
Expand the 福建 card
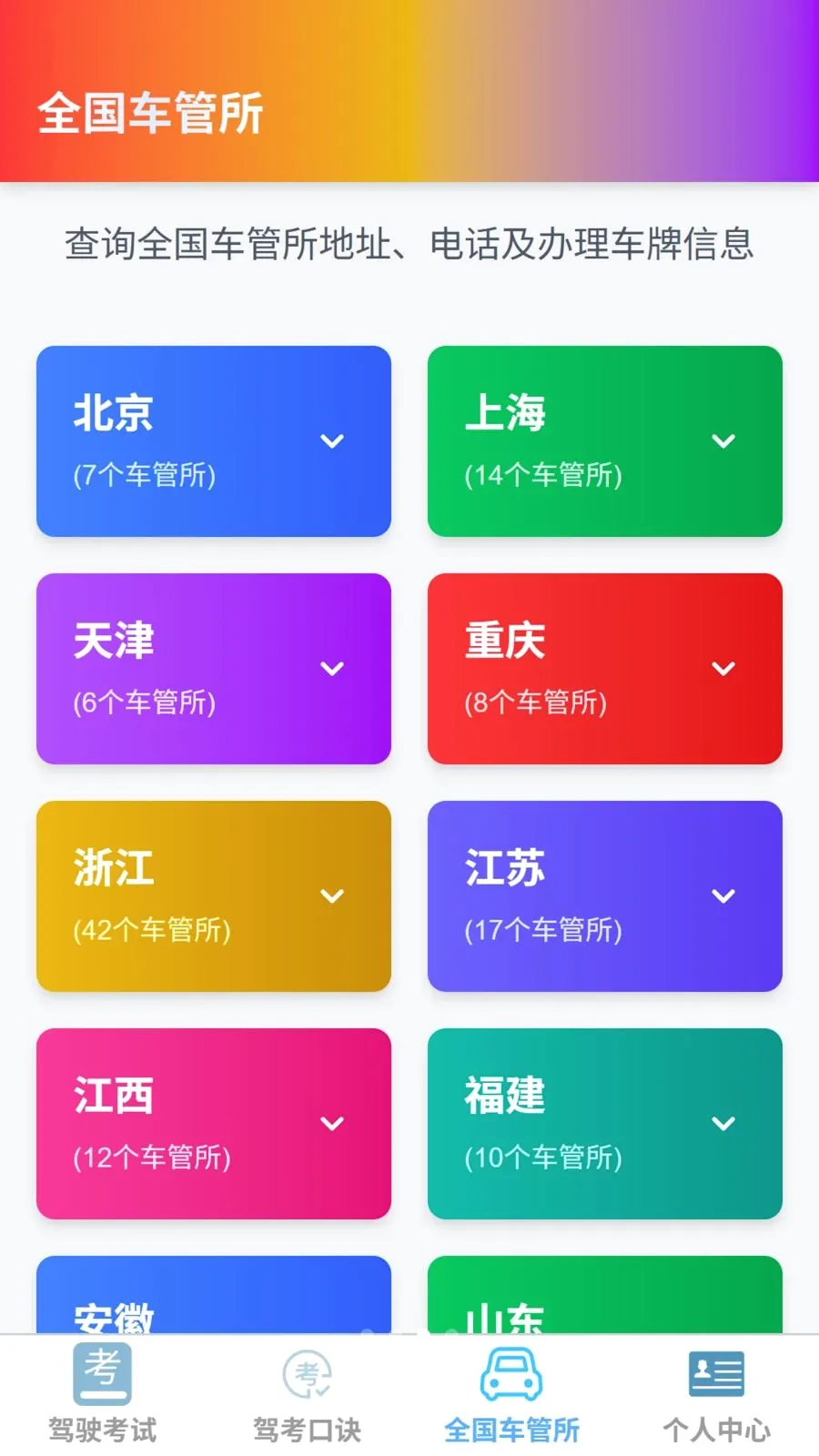[x=605, y=1124]
